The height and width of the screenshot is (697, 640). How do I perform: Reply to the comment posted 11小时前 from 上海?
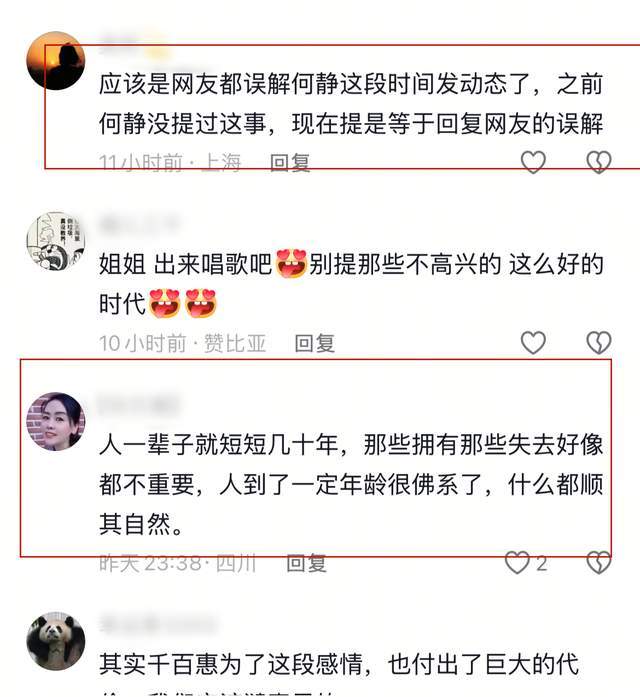[291, 162]
